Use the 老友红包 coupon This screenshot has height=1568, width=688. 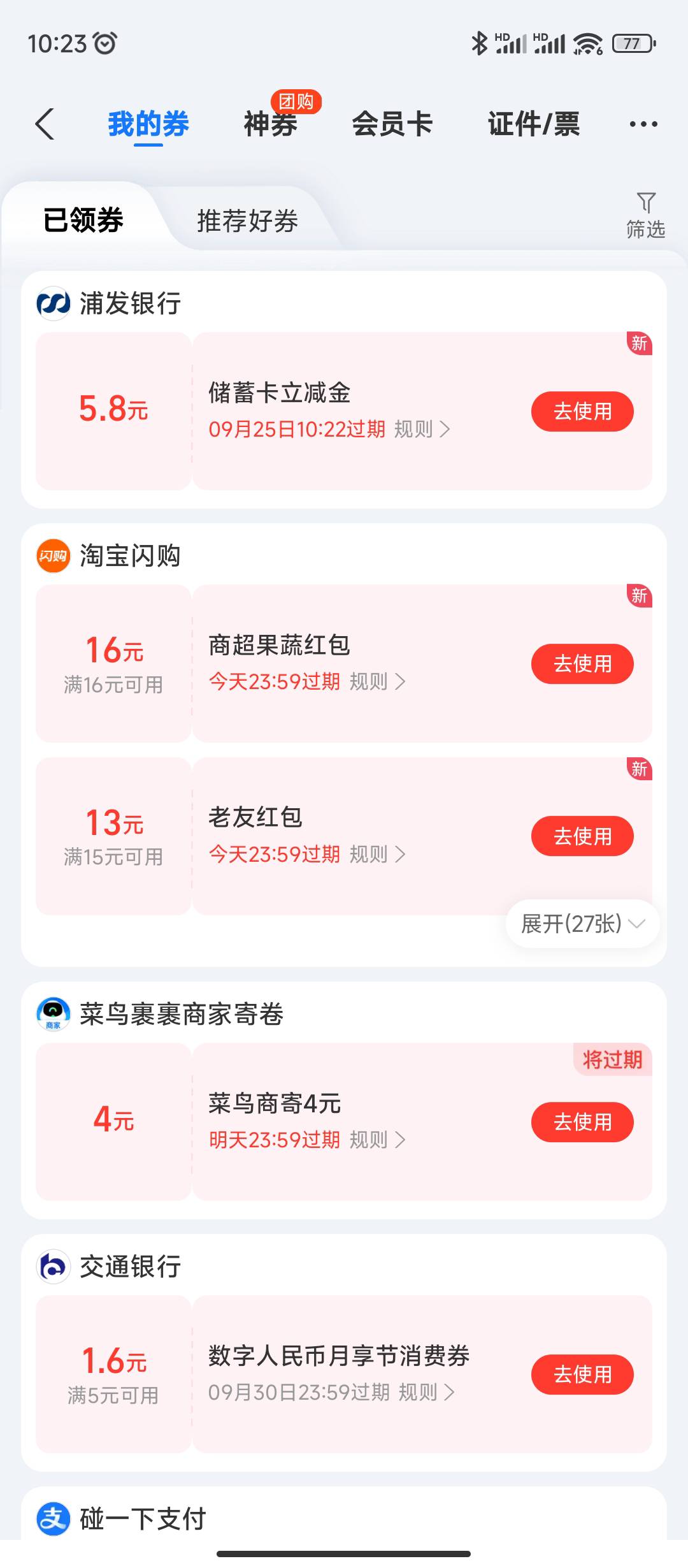pyautogui.click(x=582, y=836)
